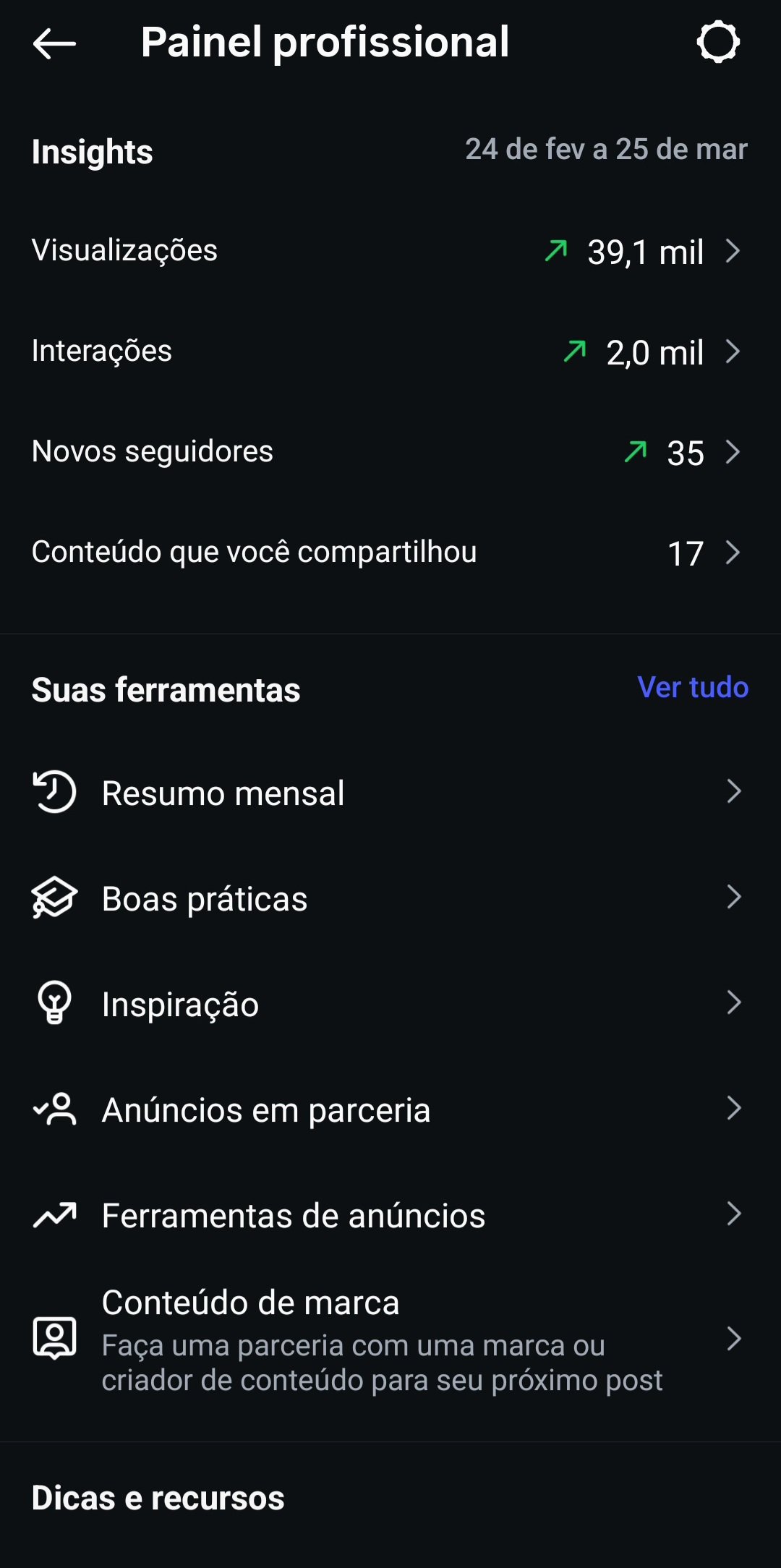Open Anúncios em parceria
This screenshot has height=1568, width=781.
(389, 1109)
